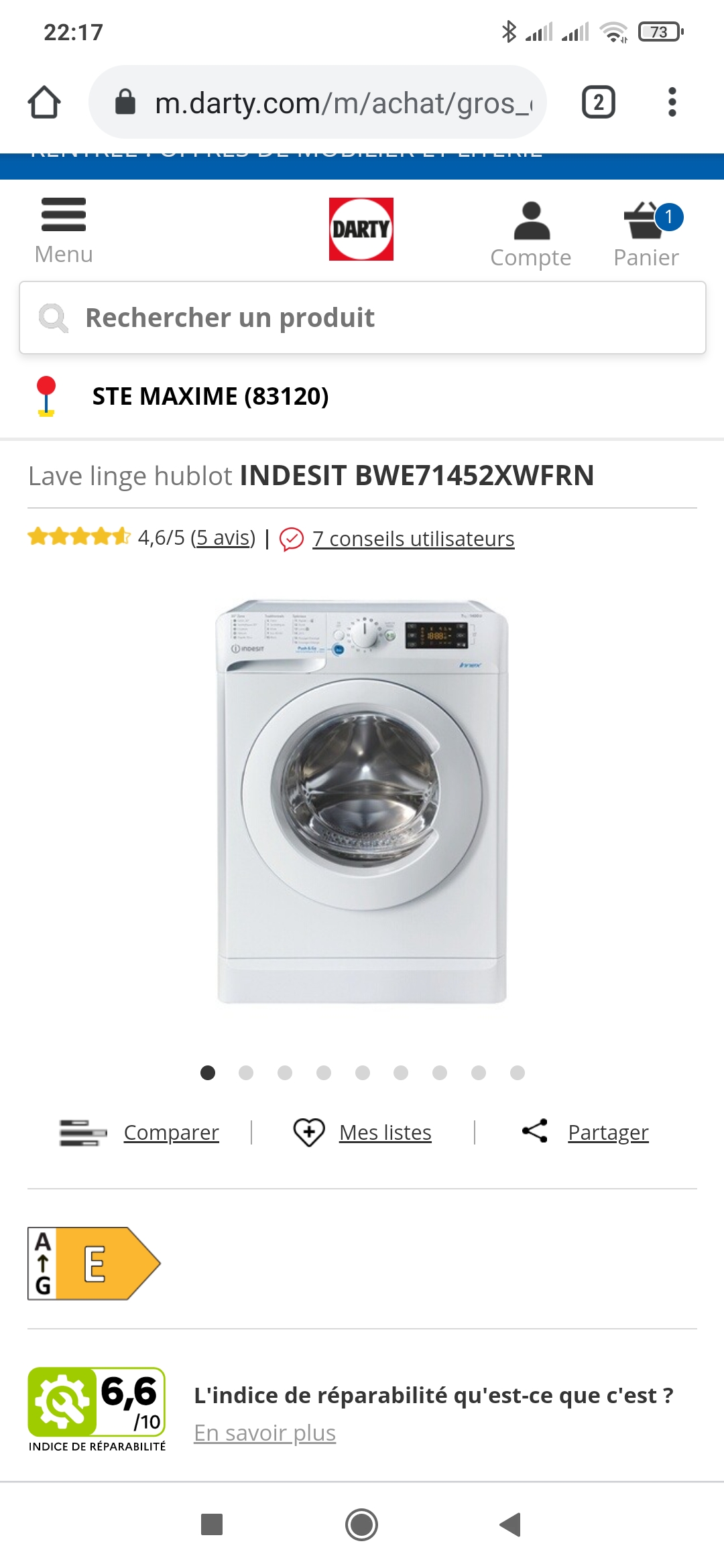The image size is (724, 1568).
Task: Open En savoir plus about réparabilité
Action: click(265, 1433)
